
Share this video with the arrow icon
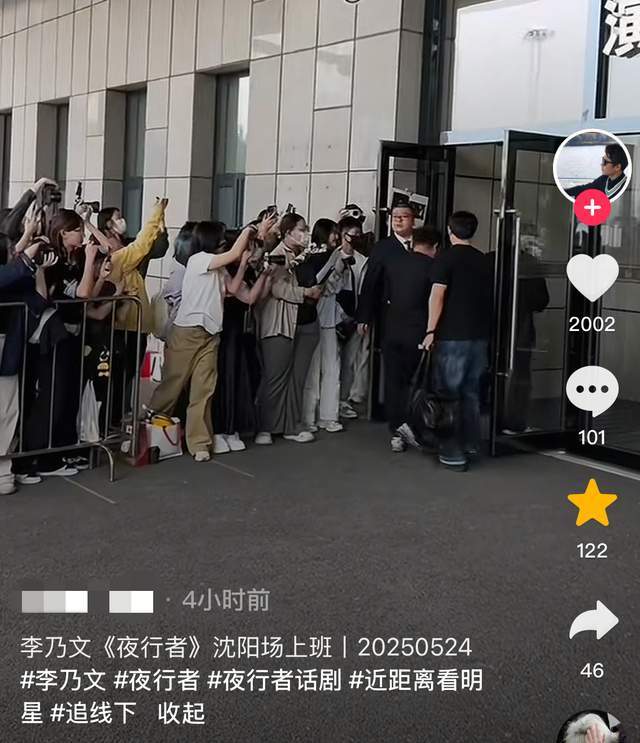(593, 621)
